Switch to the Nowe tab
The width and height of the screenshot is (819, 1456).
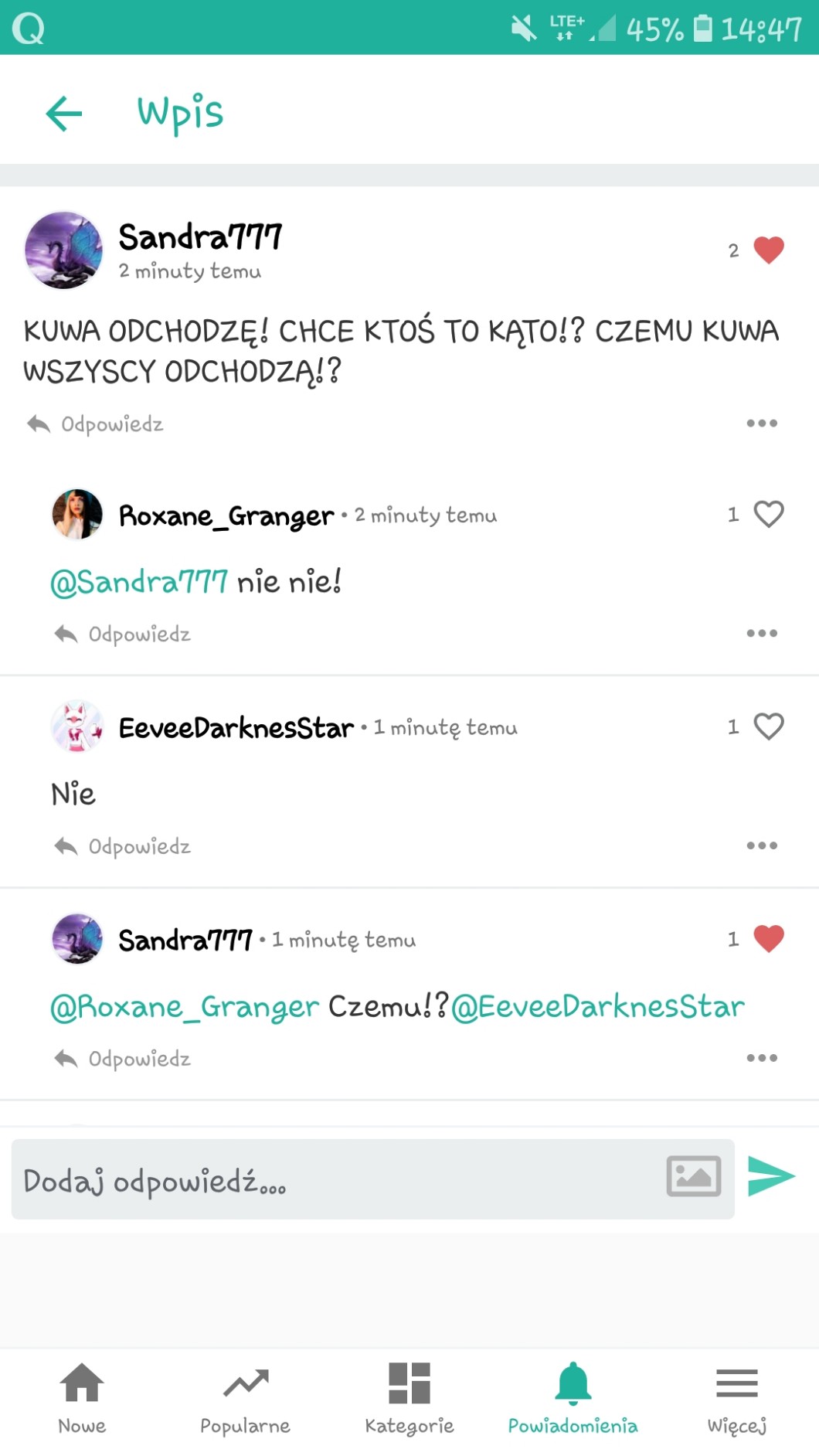coord(82,1399)
